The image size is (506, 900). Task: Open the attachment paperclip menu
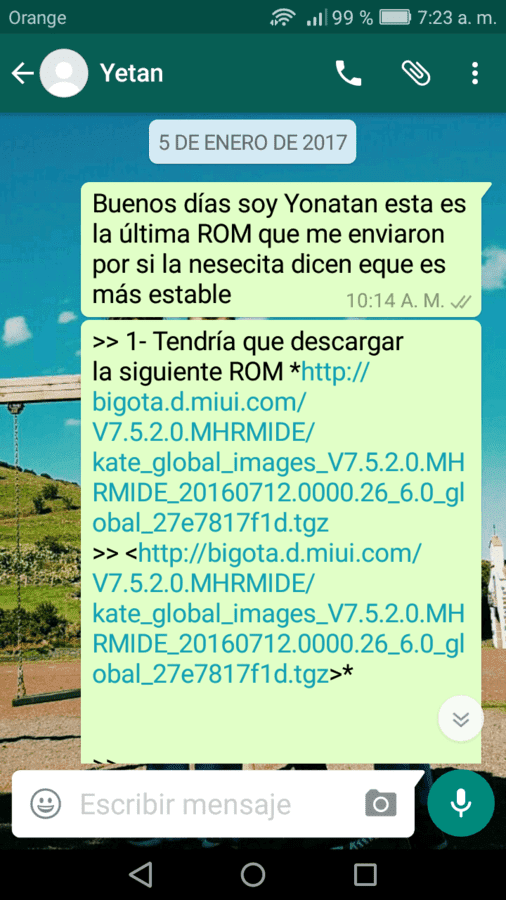[415, 73]
